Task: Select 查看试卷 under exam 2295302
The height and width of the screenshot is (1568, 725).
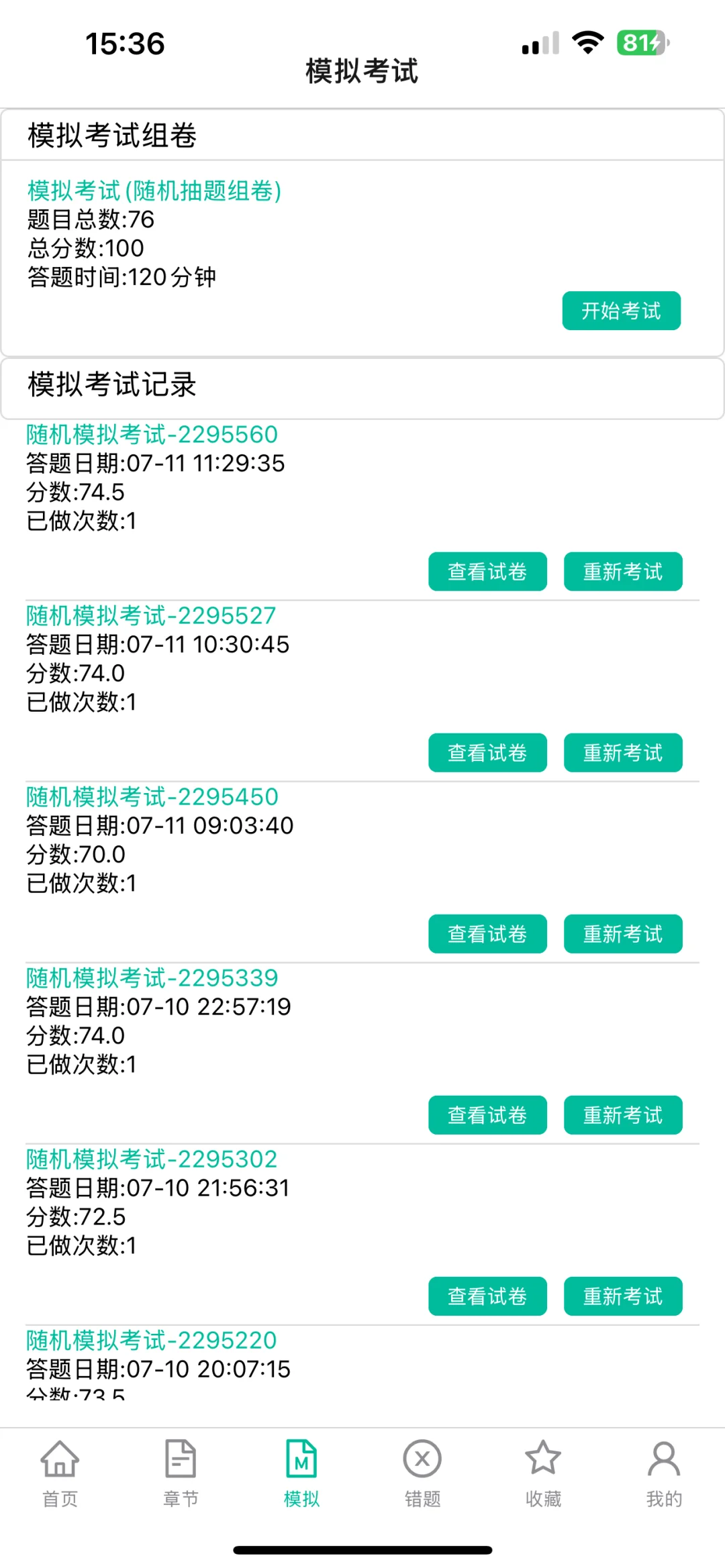Action: pos(487,1296)
